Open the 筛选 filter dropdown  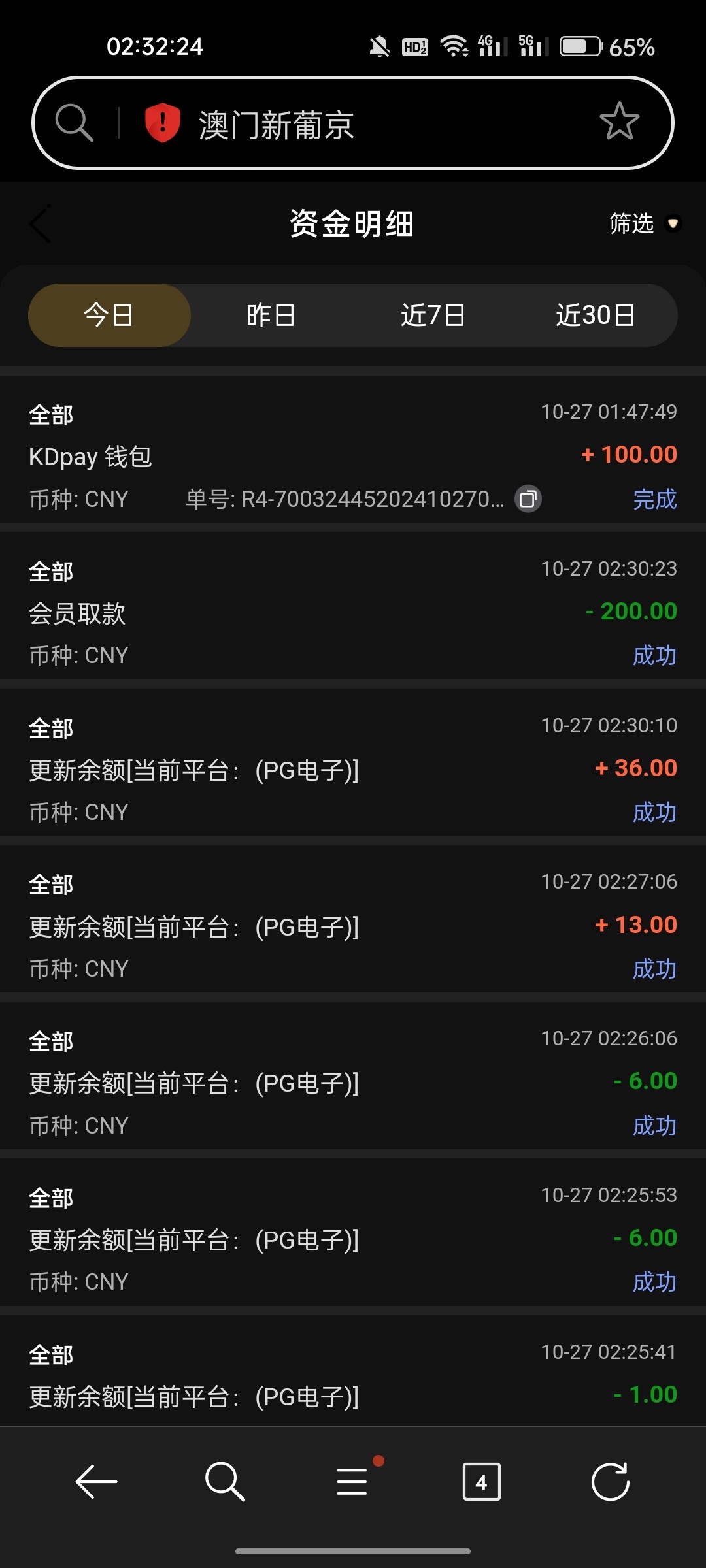click(644, 224)
